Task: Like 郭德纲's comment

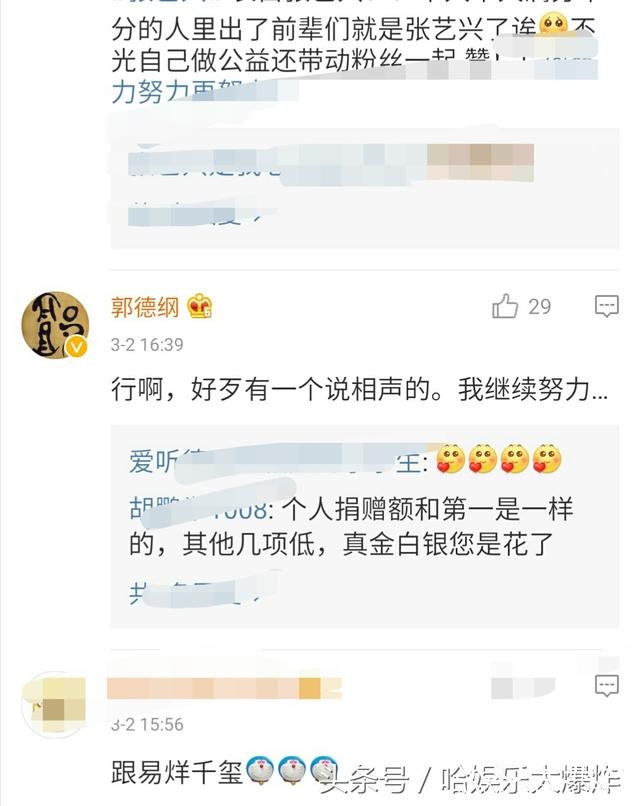Action: pos(506,306)
